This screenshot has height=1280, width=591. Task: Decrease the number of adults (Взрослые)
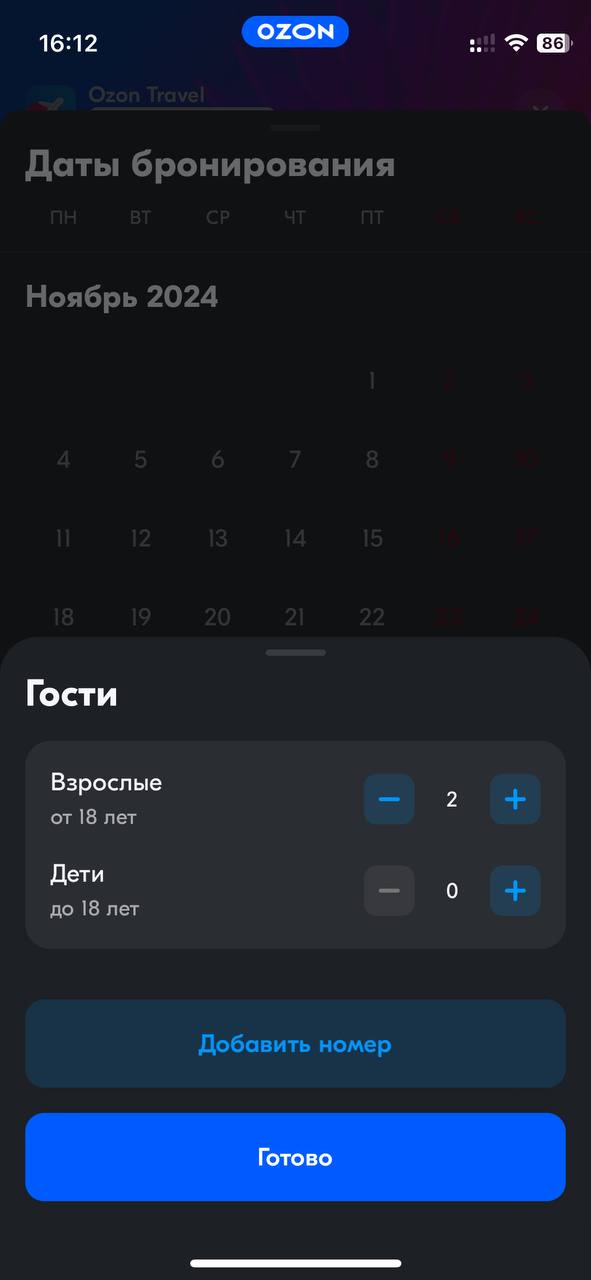click(389, 799)
